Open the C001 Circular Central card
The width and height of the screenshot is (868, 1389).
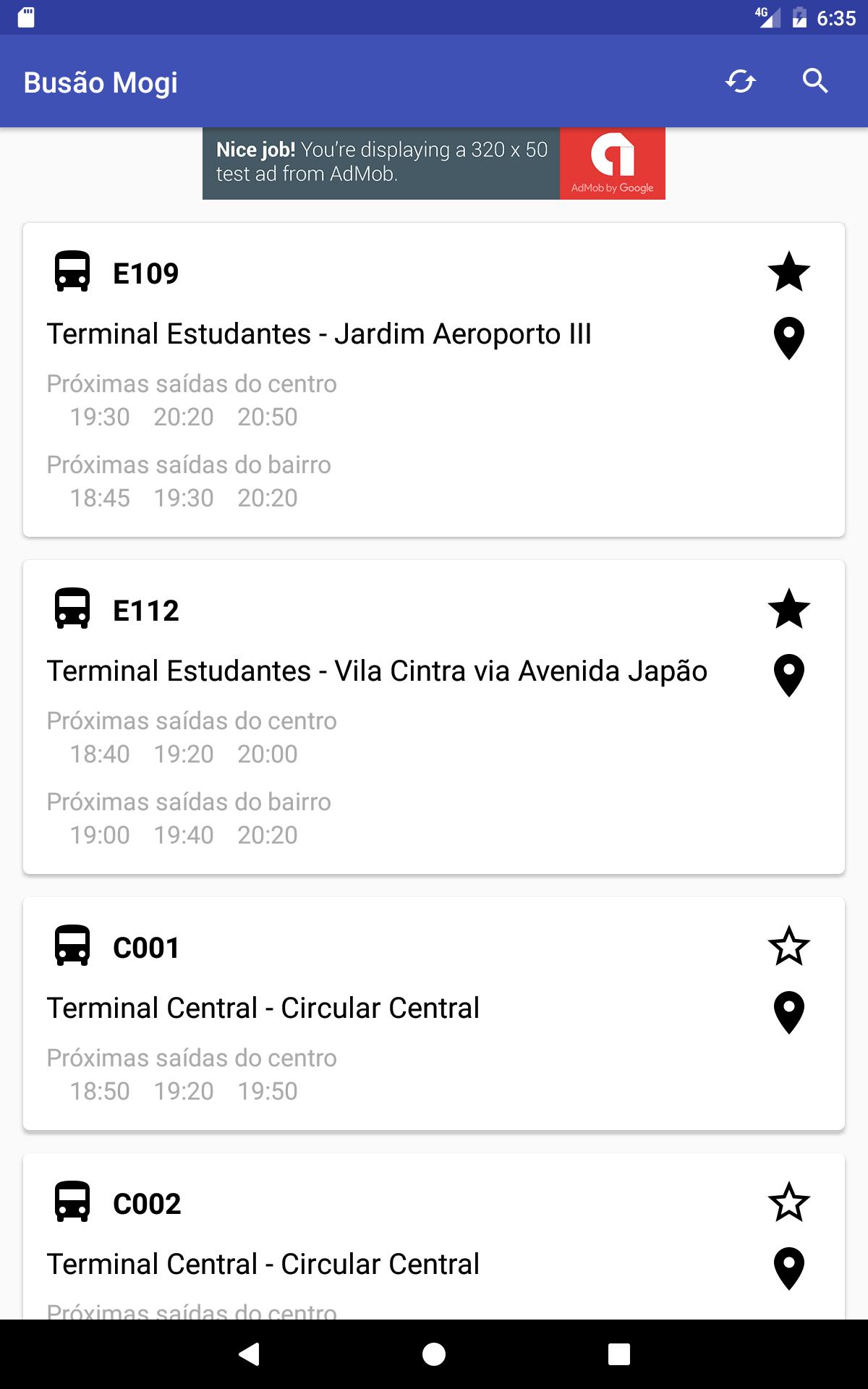pos(434,1014)
